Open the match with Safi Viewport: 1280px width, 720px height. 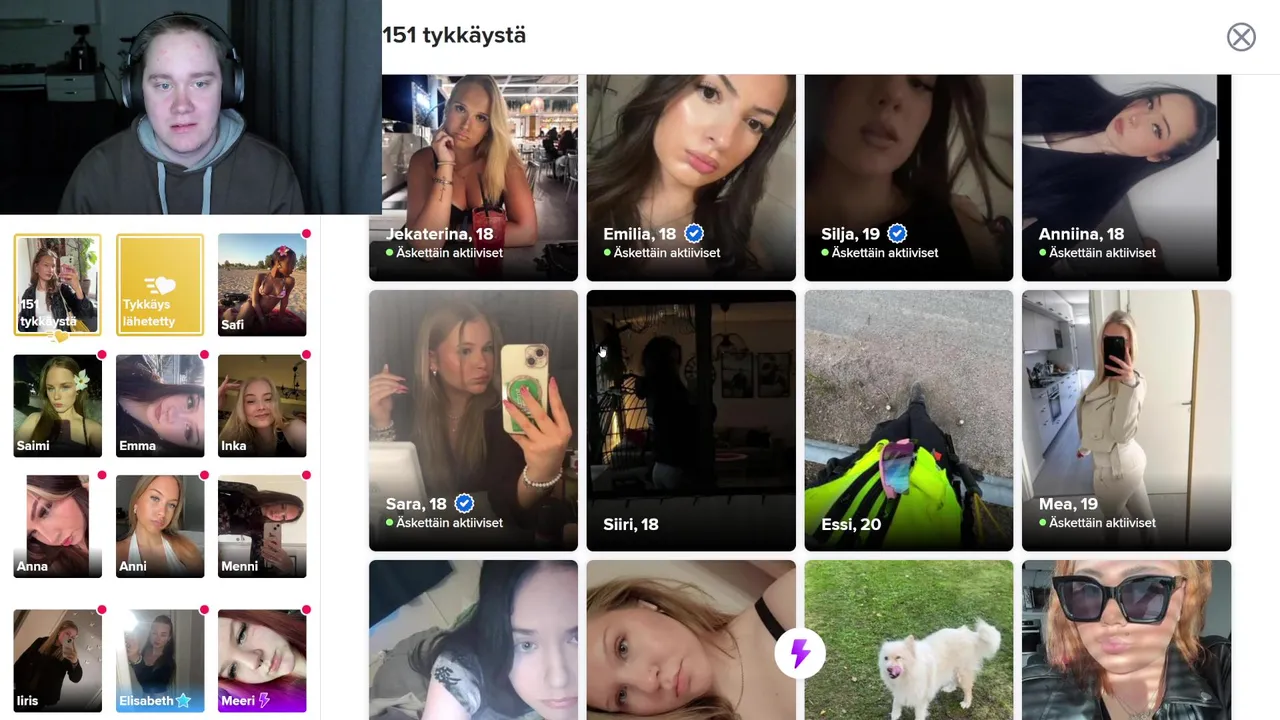[x=262, y=285]
